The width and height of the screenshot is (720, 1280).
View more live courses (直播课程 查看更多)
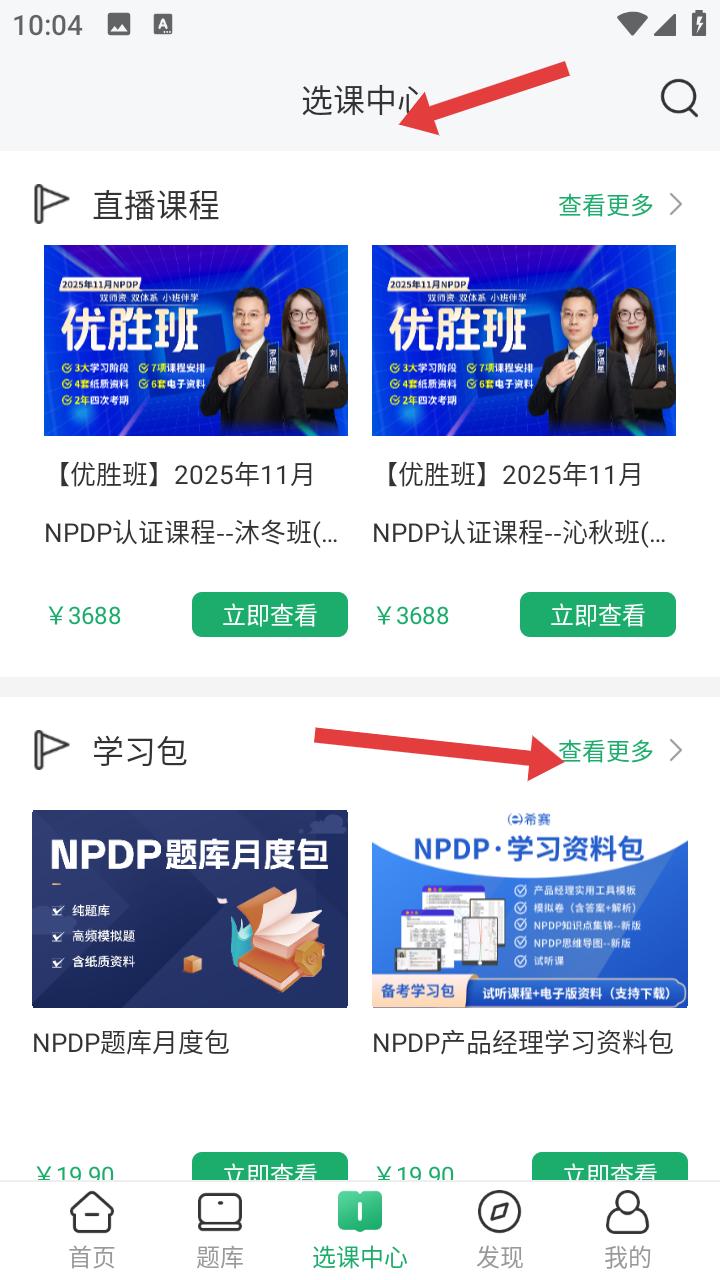coord(620,205)
